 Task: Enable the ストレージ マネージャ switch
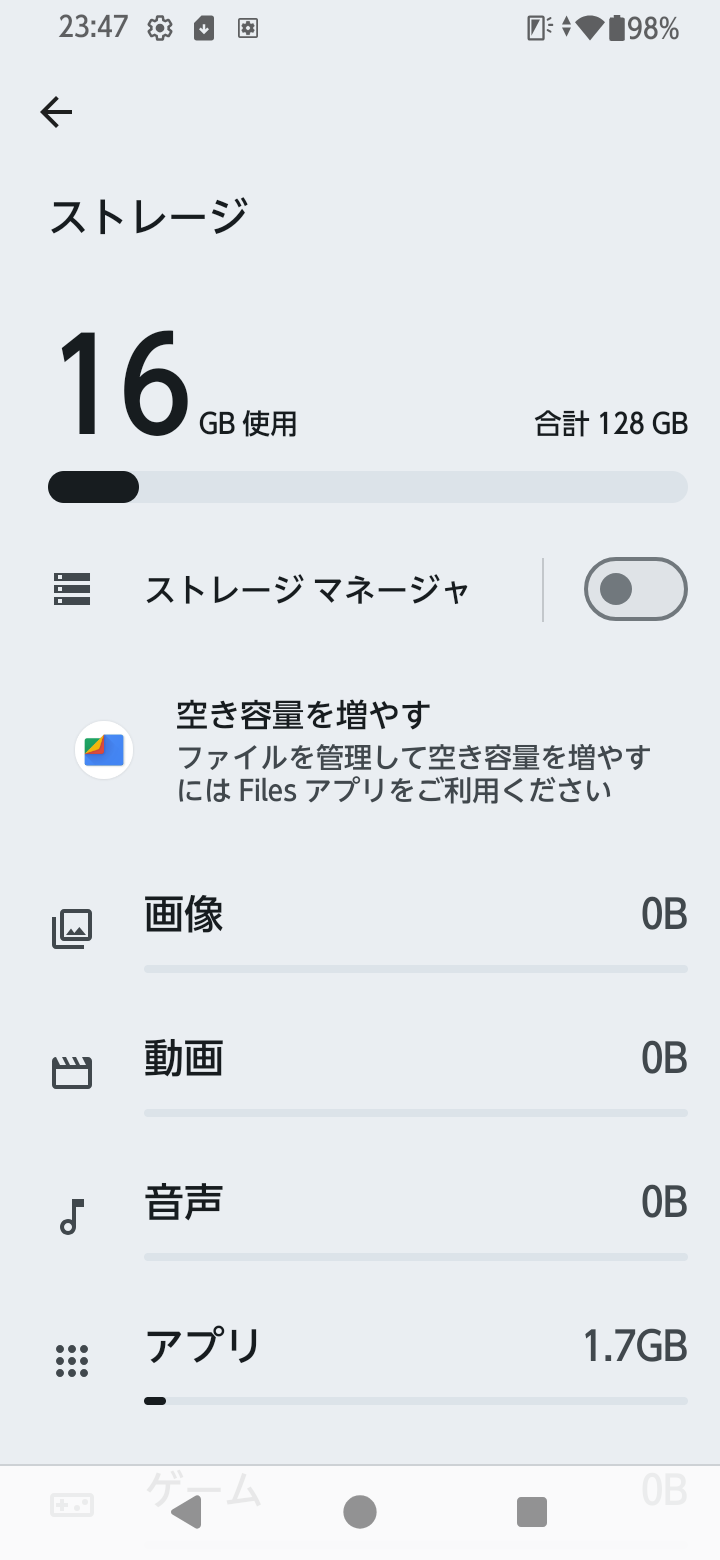pos(635,590)
